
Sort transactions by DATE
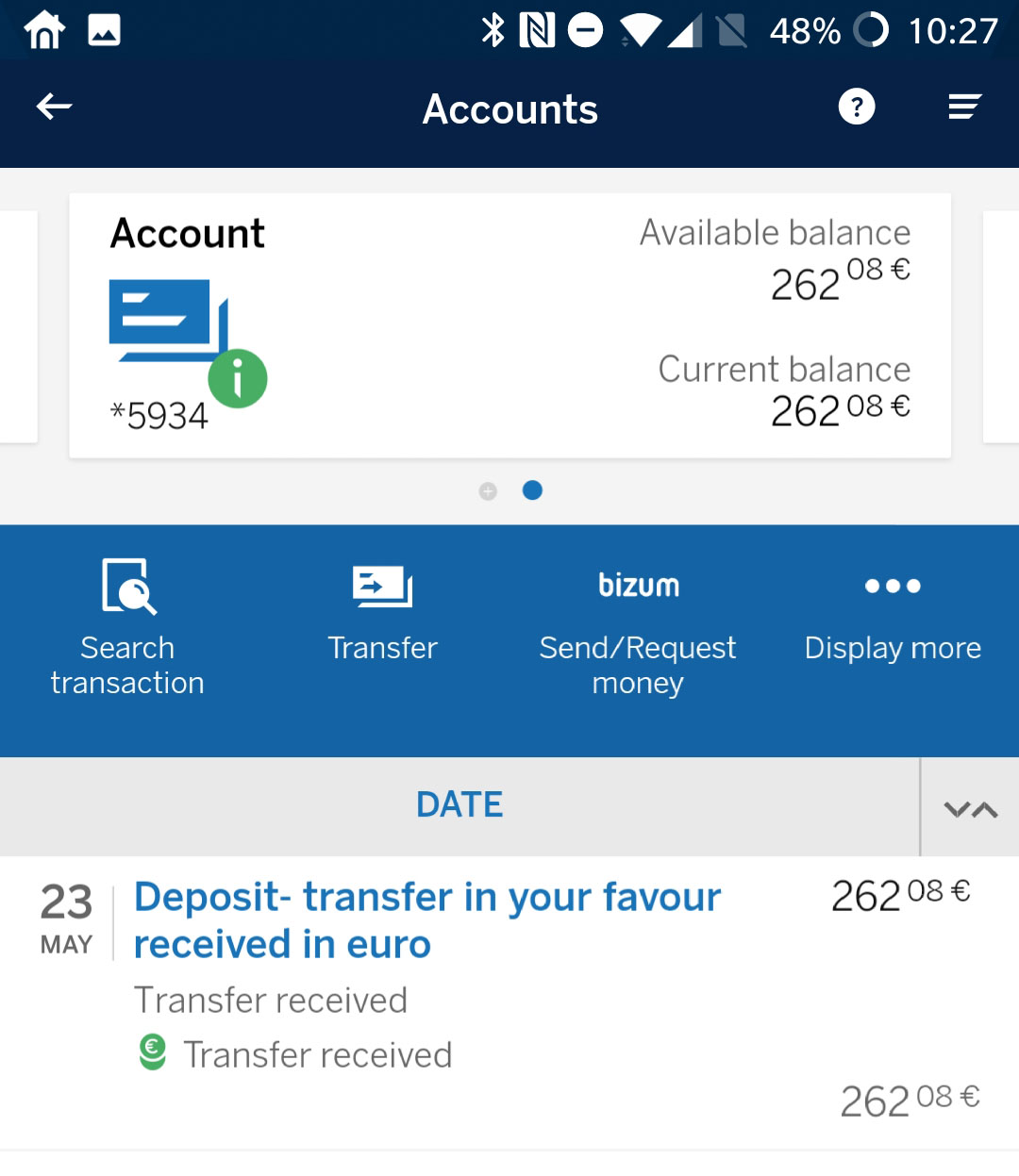click(x=459, y=805)
